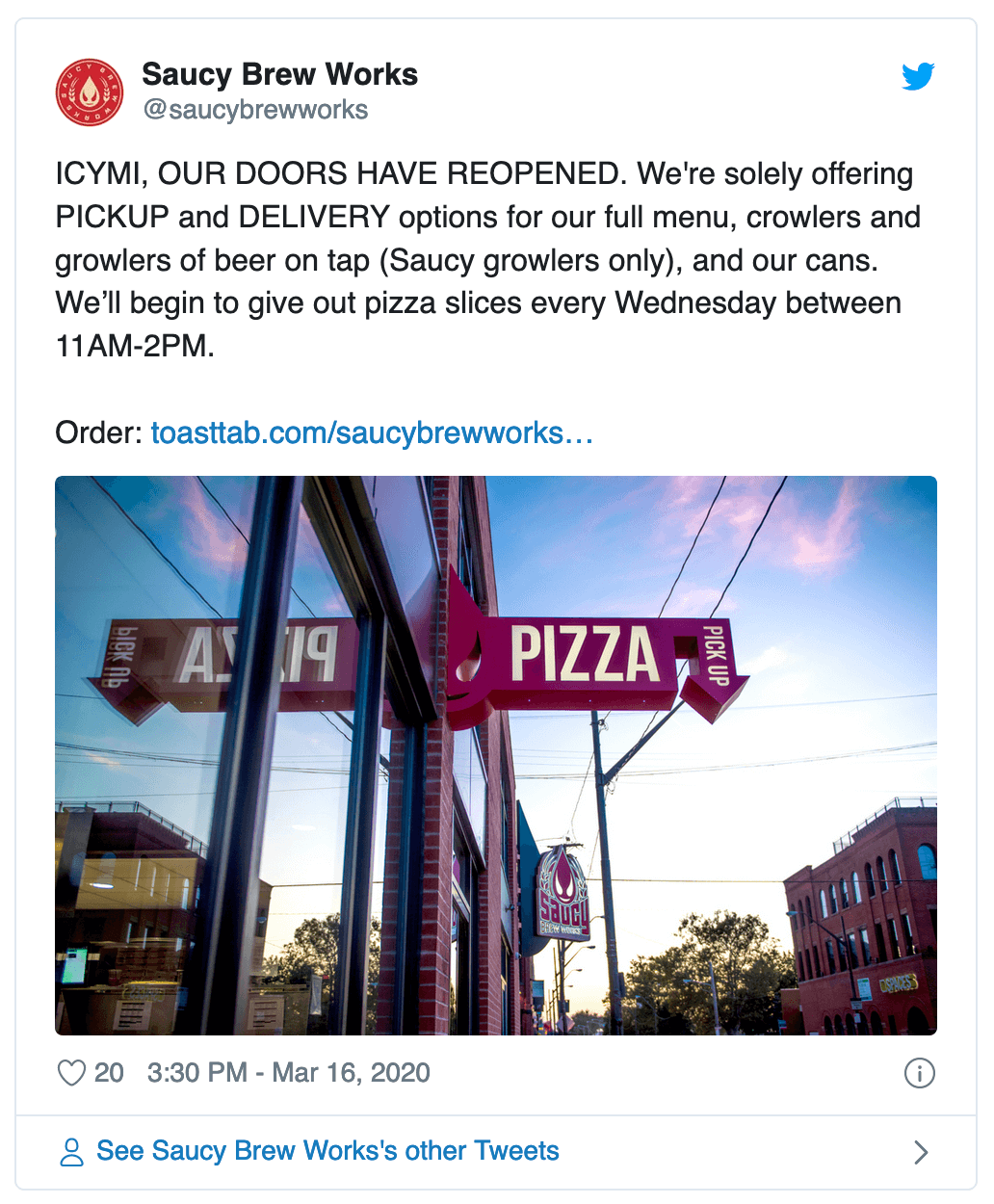See Saucy Brew Works's other Tweets
Viewport: 994px width, 1204px height.
coord(327,1151)
